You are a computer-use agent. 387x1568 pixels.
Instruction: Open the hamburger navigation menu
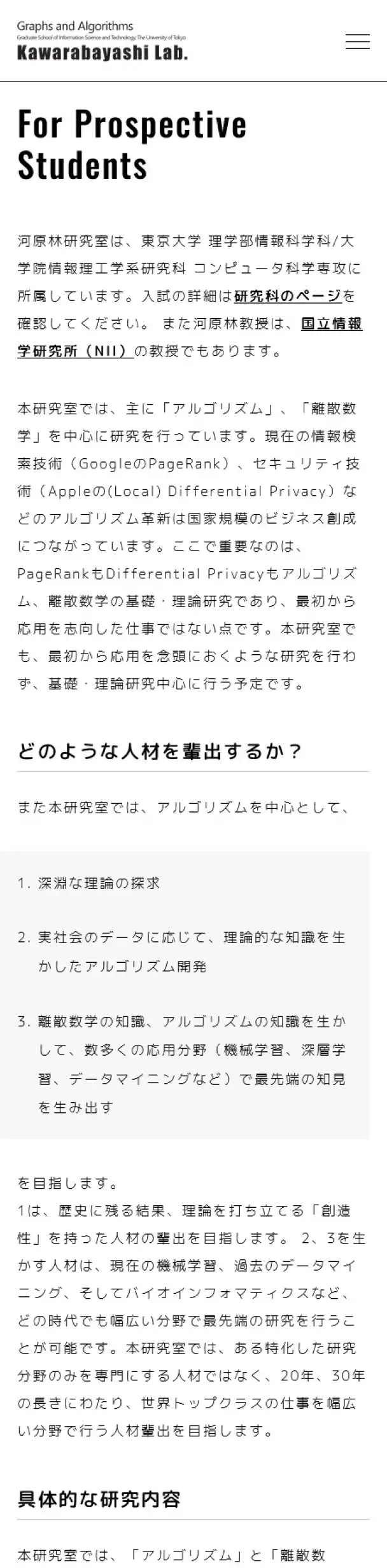click(x=357, y=42)
